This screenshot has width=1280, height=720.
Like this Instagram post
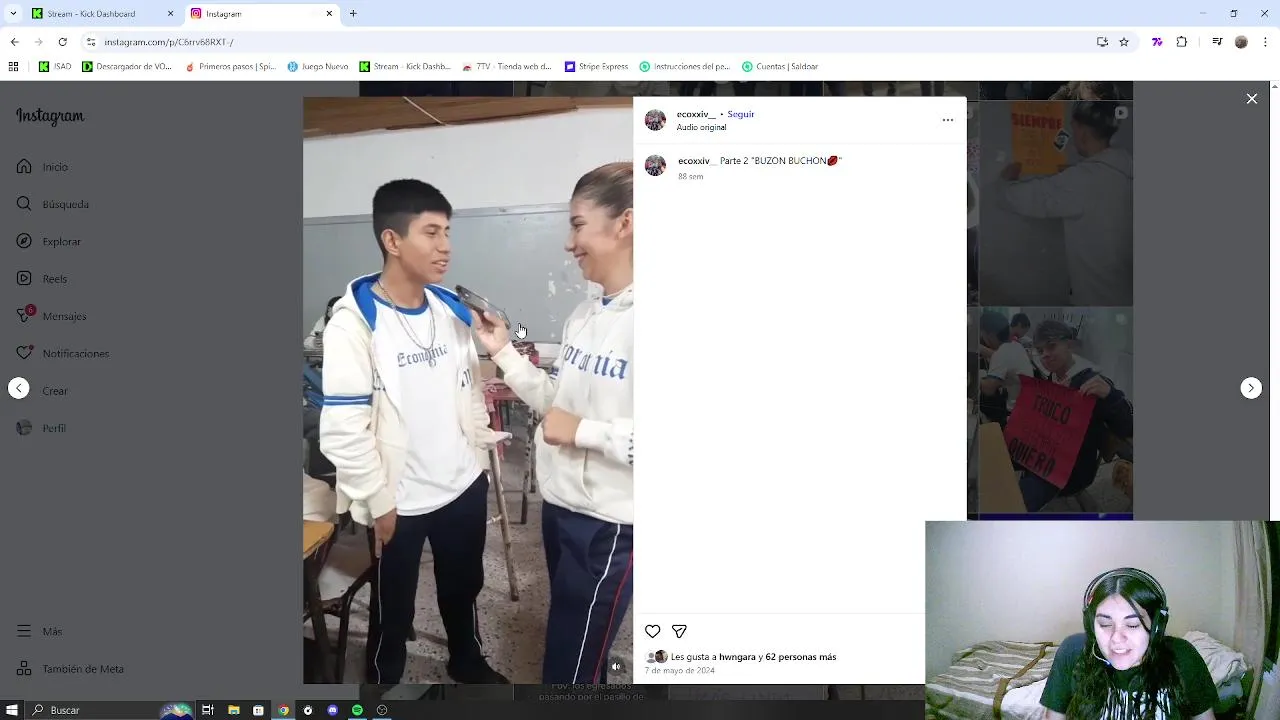652,631
